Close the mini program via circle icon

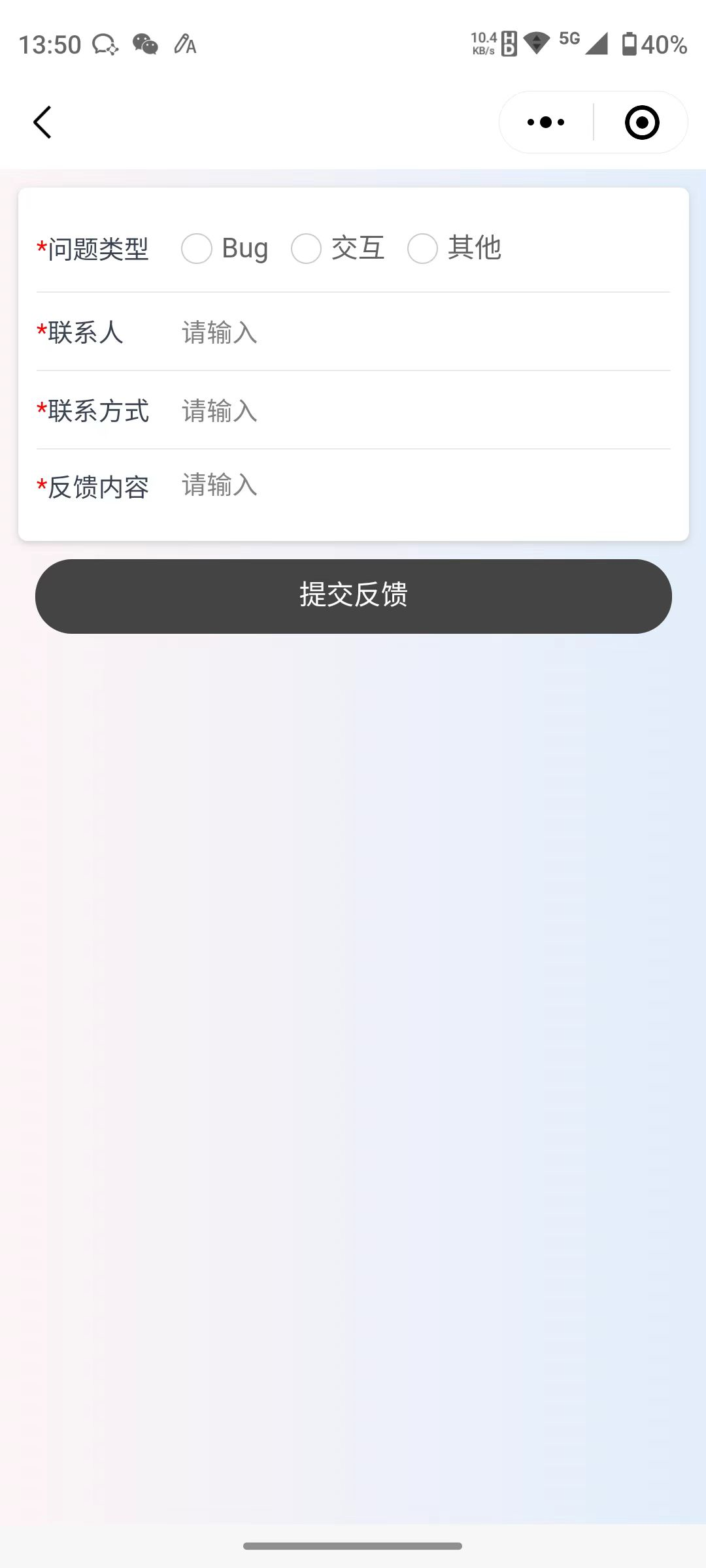coord(641,122)
